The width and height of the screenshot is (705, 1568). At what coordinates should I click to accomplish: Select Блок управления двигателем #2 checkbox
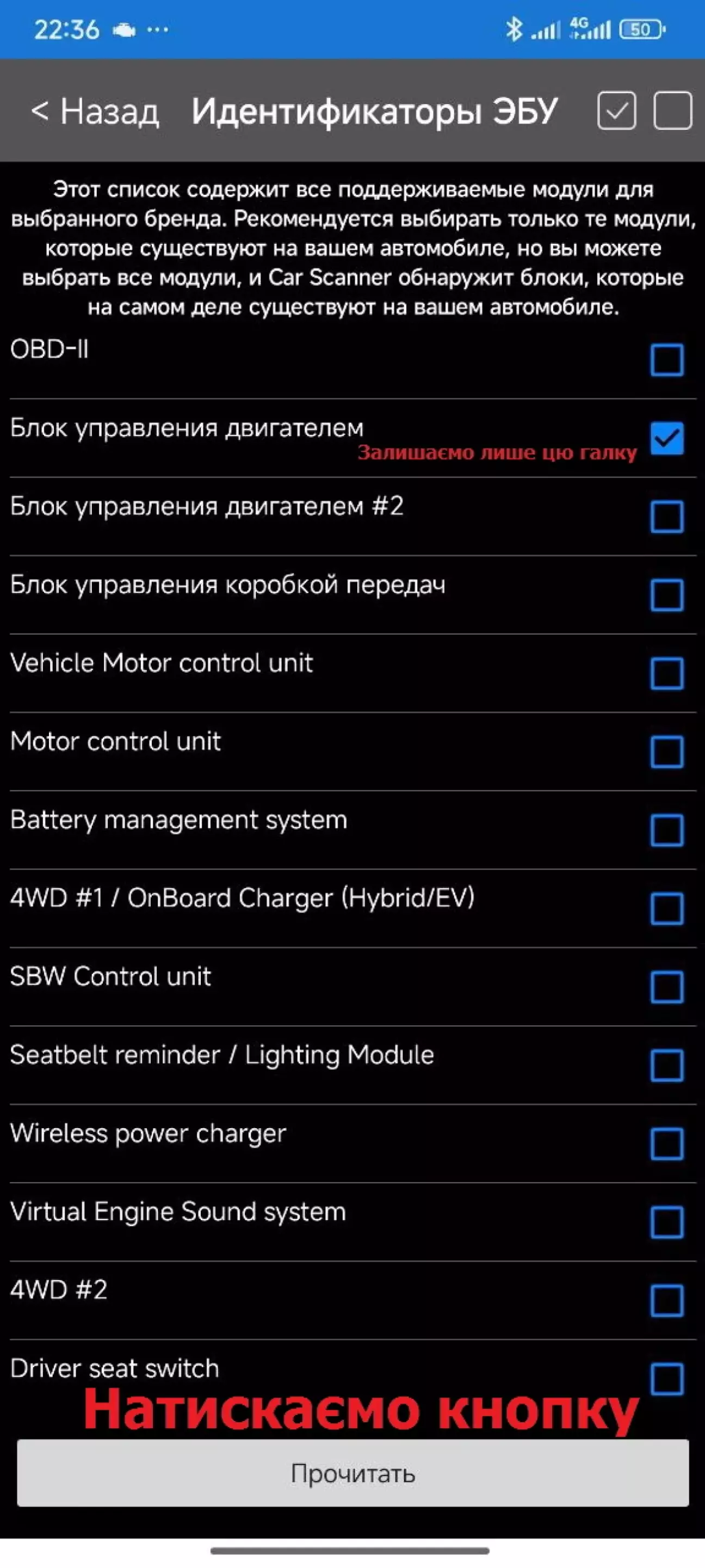pyautogui.click(x=667, y=517)
